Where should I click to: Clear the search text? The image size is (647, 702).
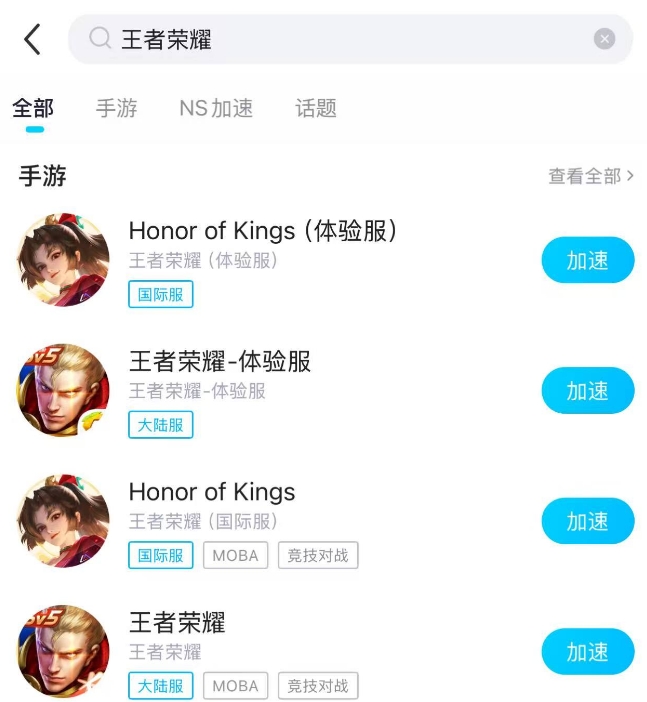click(604, 39)
